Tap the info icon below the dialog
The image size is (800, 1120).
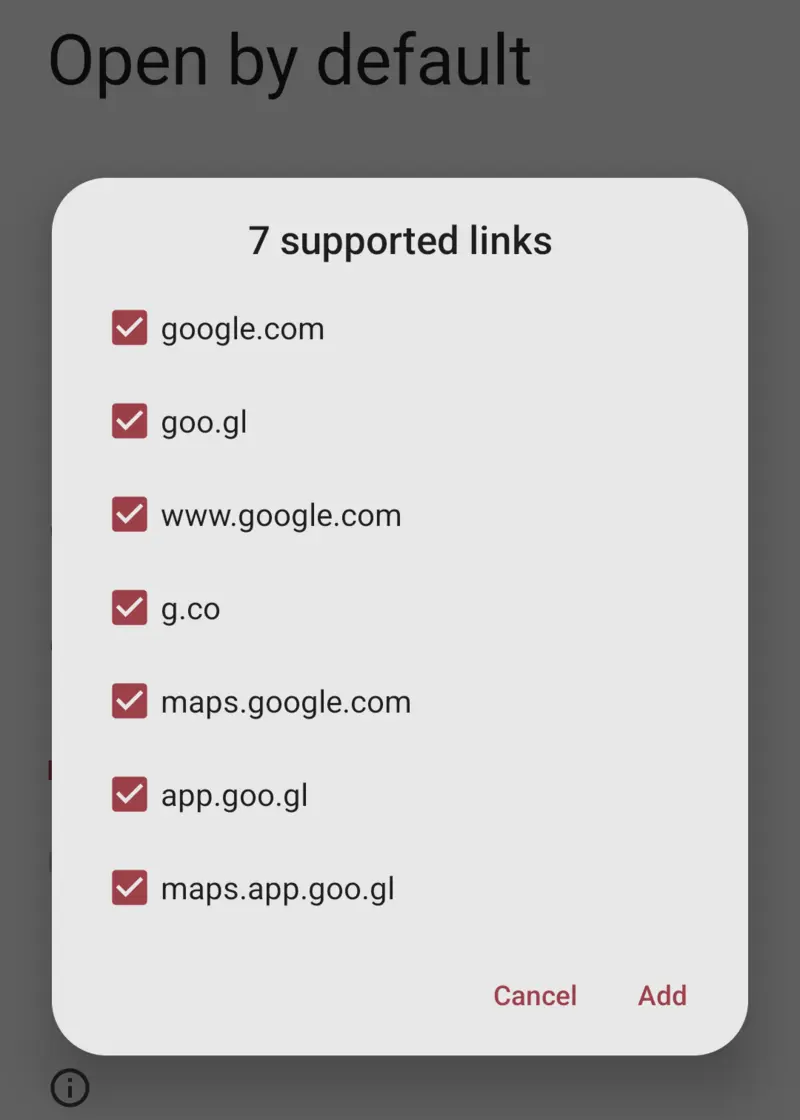[68, 1088]
